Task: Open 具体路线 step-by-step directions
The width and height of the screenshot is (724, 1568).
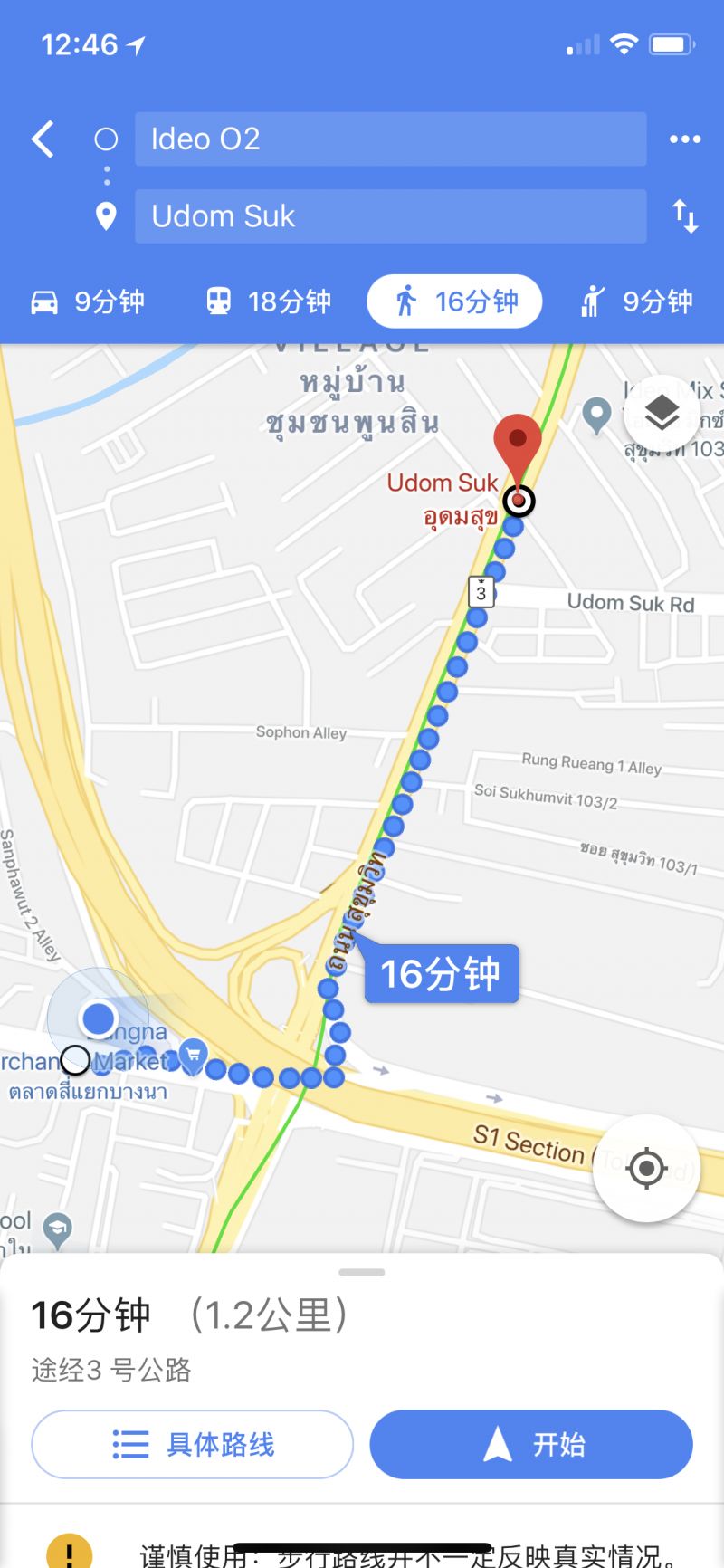Action: pos(192,1444)
